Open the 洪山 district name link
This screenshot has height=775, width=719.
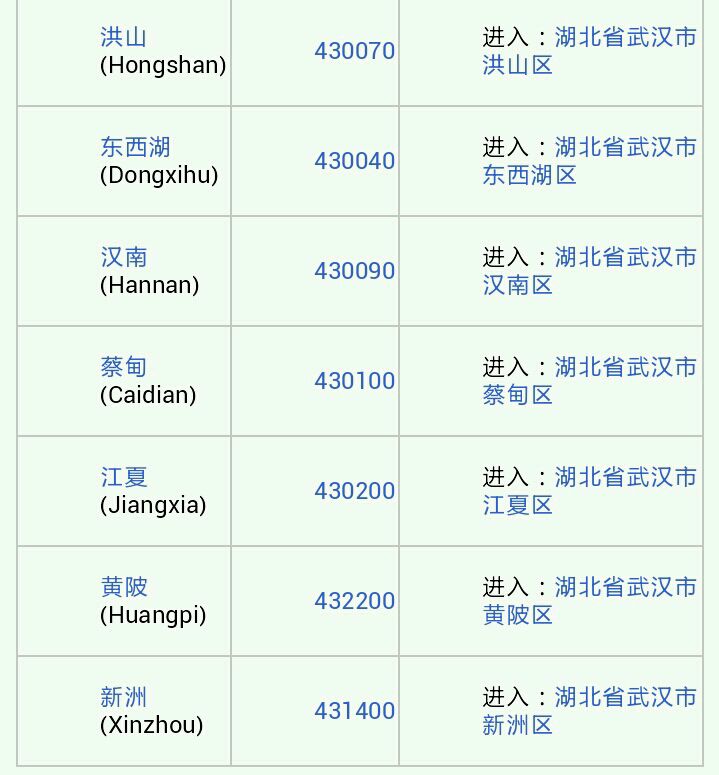click(x=124, y=38)
